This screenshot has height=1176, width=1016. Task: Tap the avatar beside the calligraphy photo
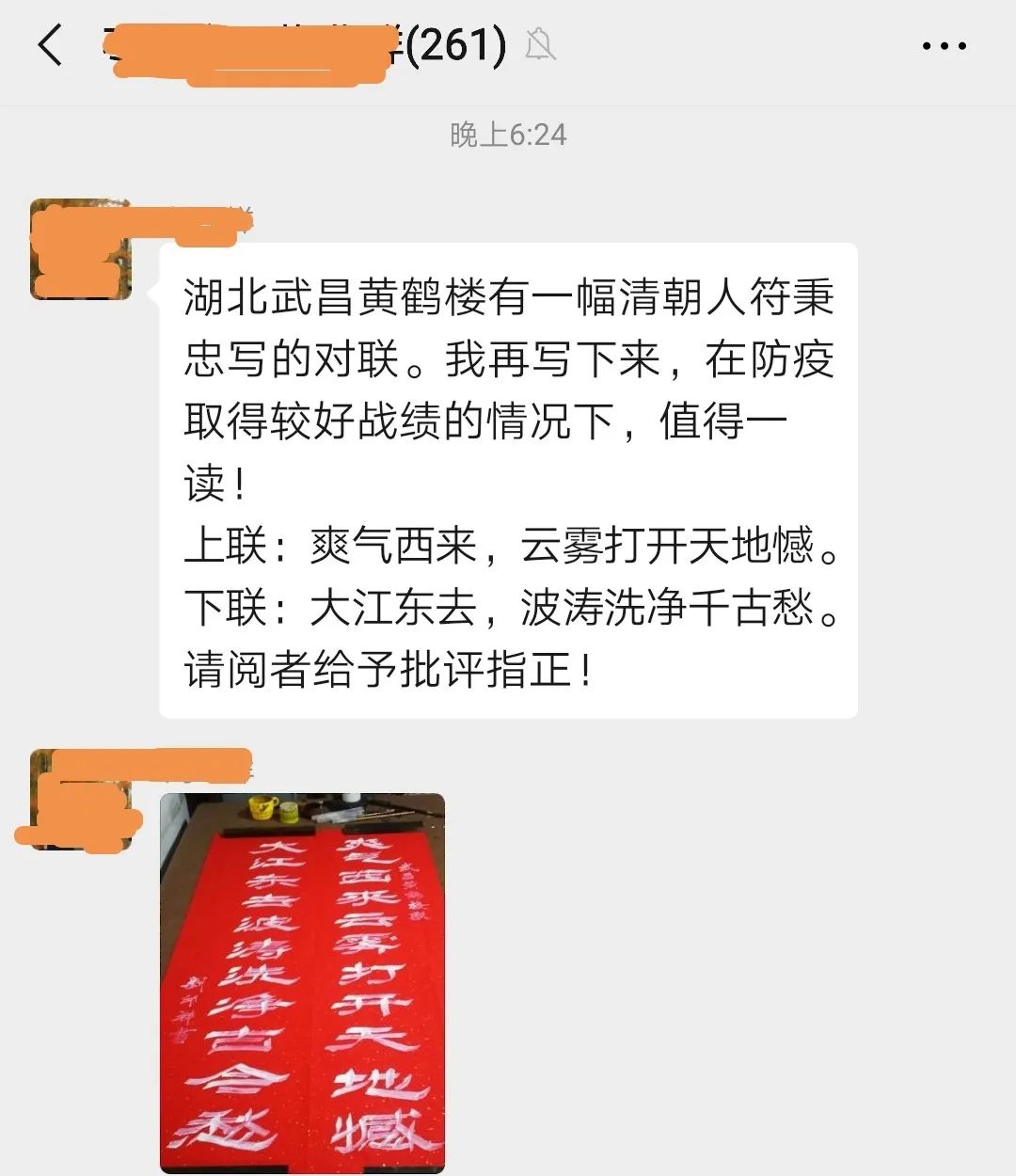[x=80, y=800]
